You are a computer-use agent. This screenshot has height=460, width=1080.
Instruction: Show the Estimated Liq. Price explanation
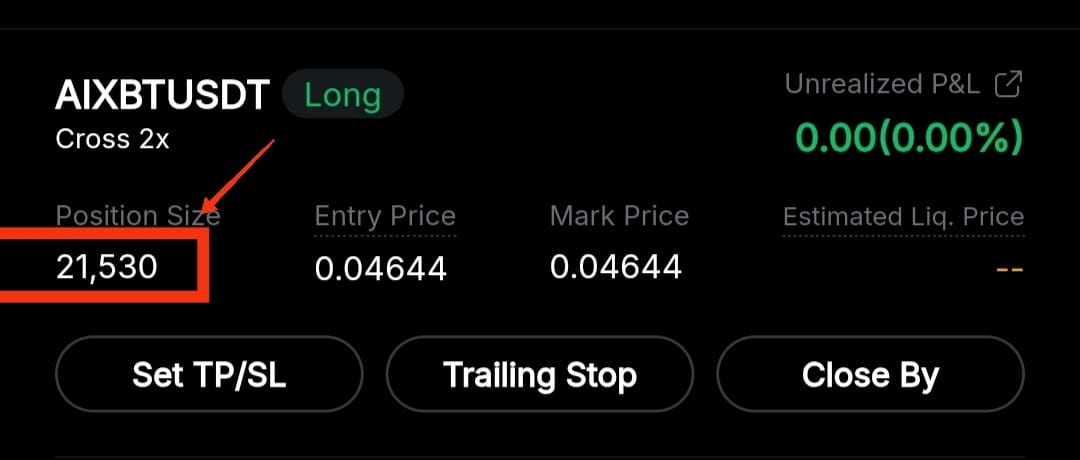click(902, 217)
